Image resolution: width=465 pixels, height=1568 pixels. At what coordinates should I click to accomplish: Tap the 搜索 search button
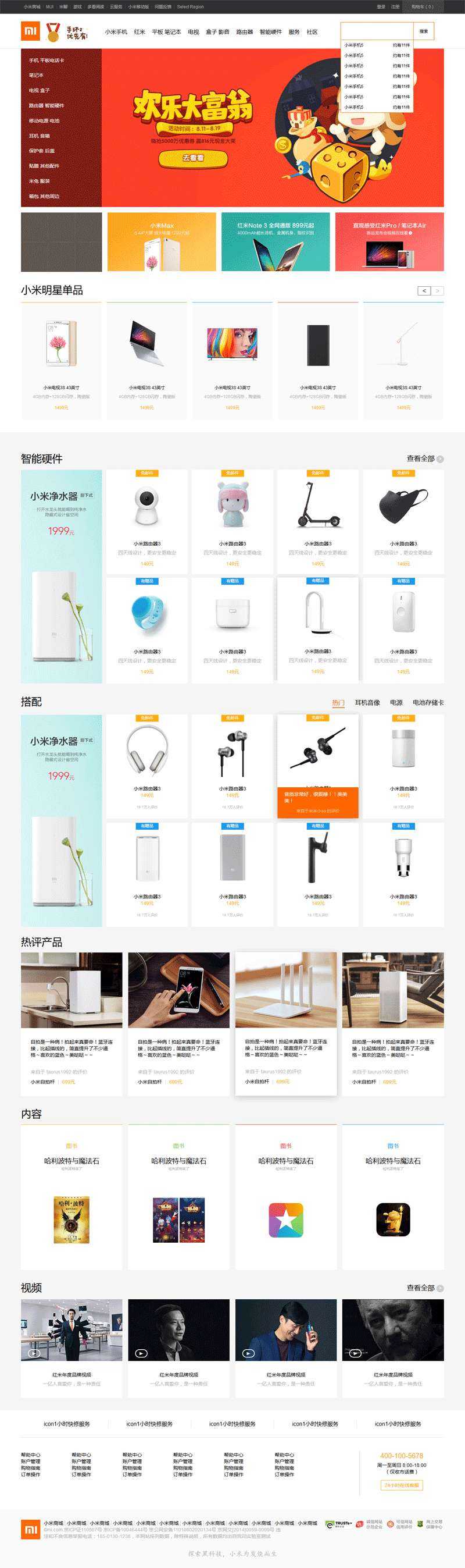click(x=424, y=31)
